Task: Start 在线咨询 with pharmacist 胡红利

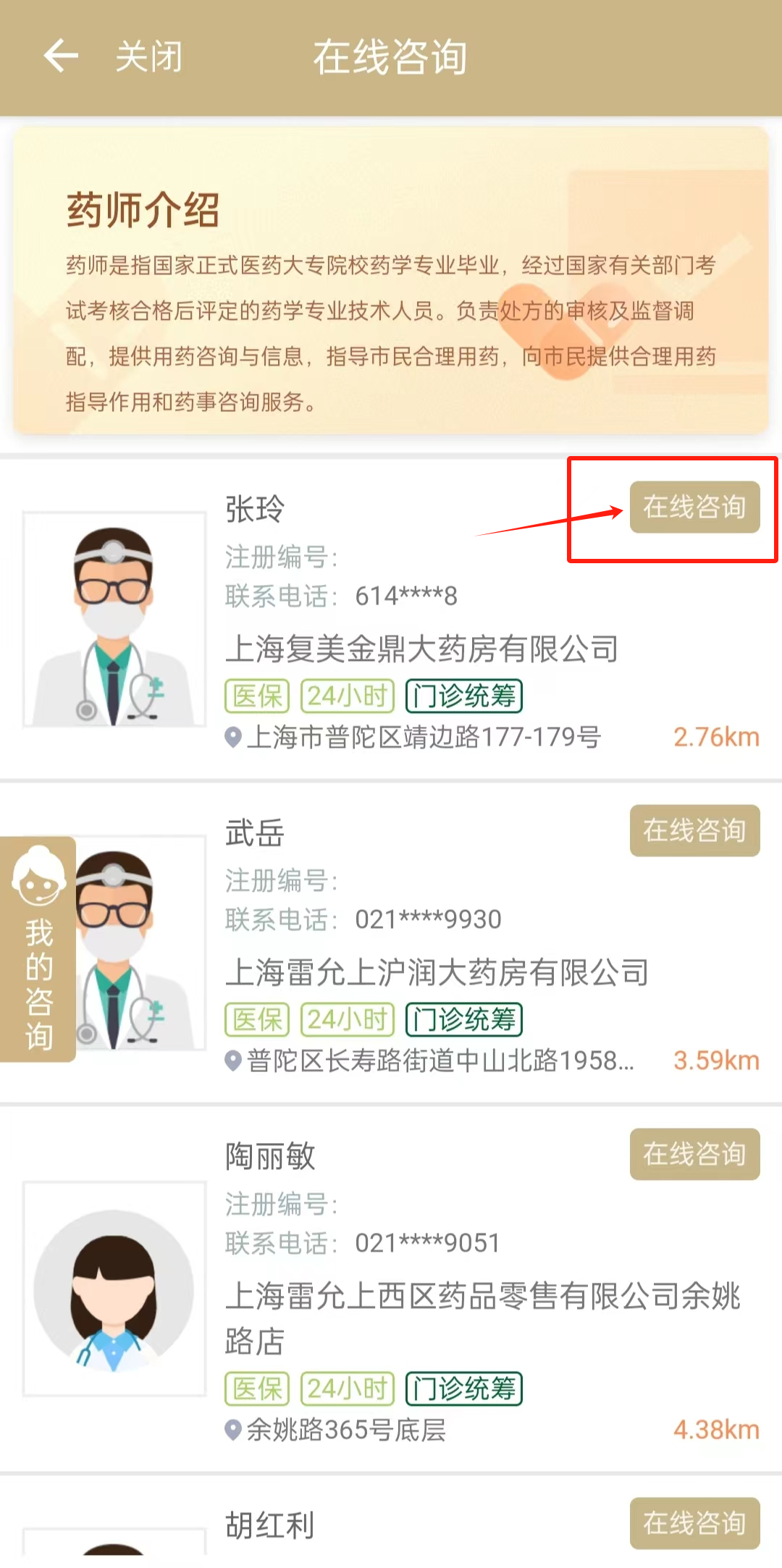Action: point(694,1523)
